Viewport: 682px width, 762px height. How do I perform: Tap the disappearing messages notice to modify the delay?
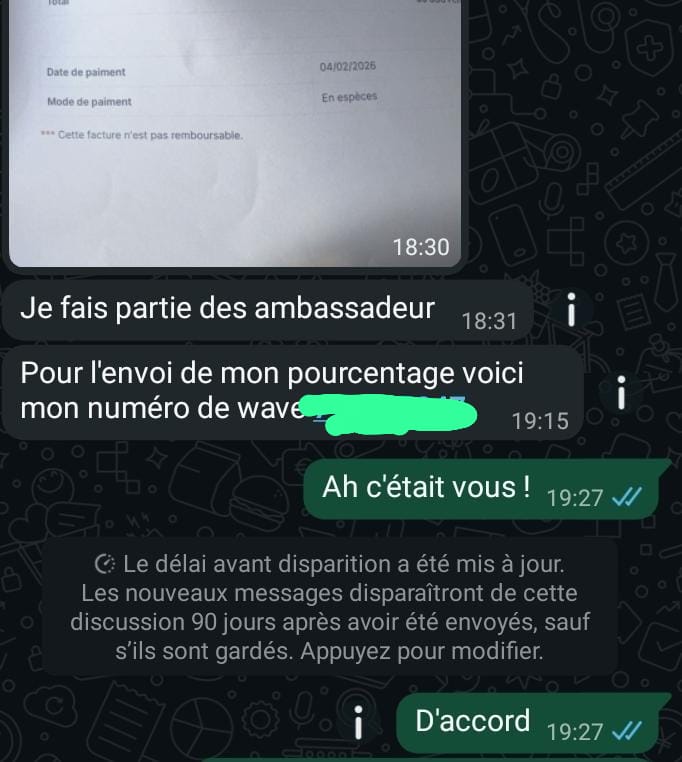331,607
